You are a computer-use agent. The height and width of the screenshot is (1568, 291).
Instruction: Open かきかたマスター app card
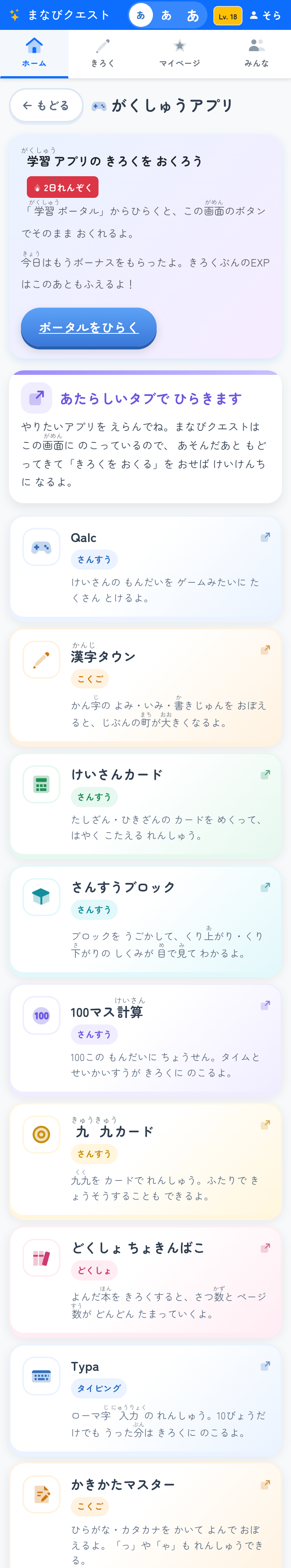click(145, 1516)
